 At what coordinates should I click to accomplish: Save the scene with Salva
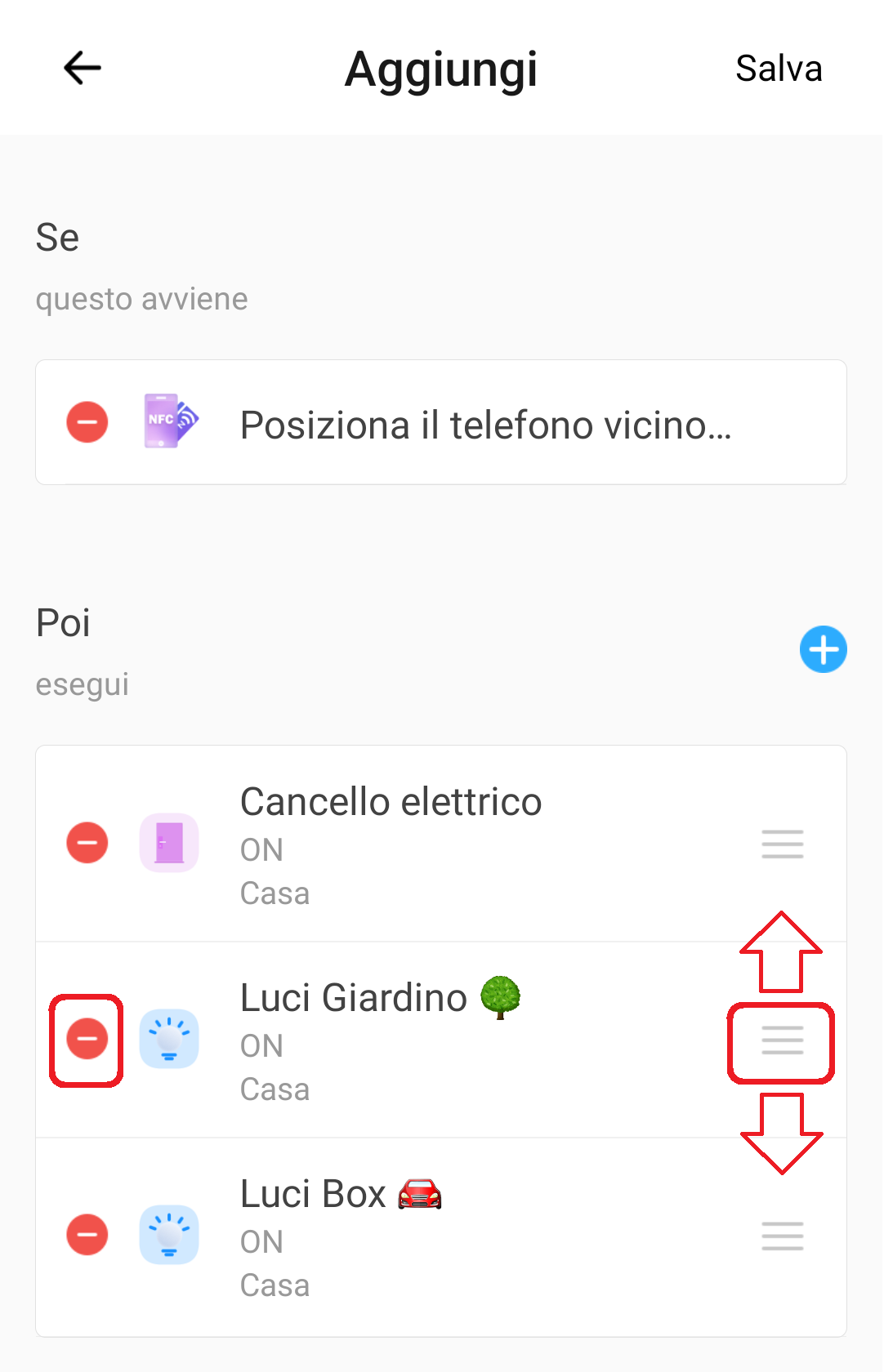click(x=778, y=69)
